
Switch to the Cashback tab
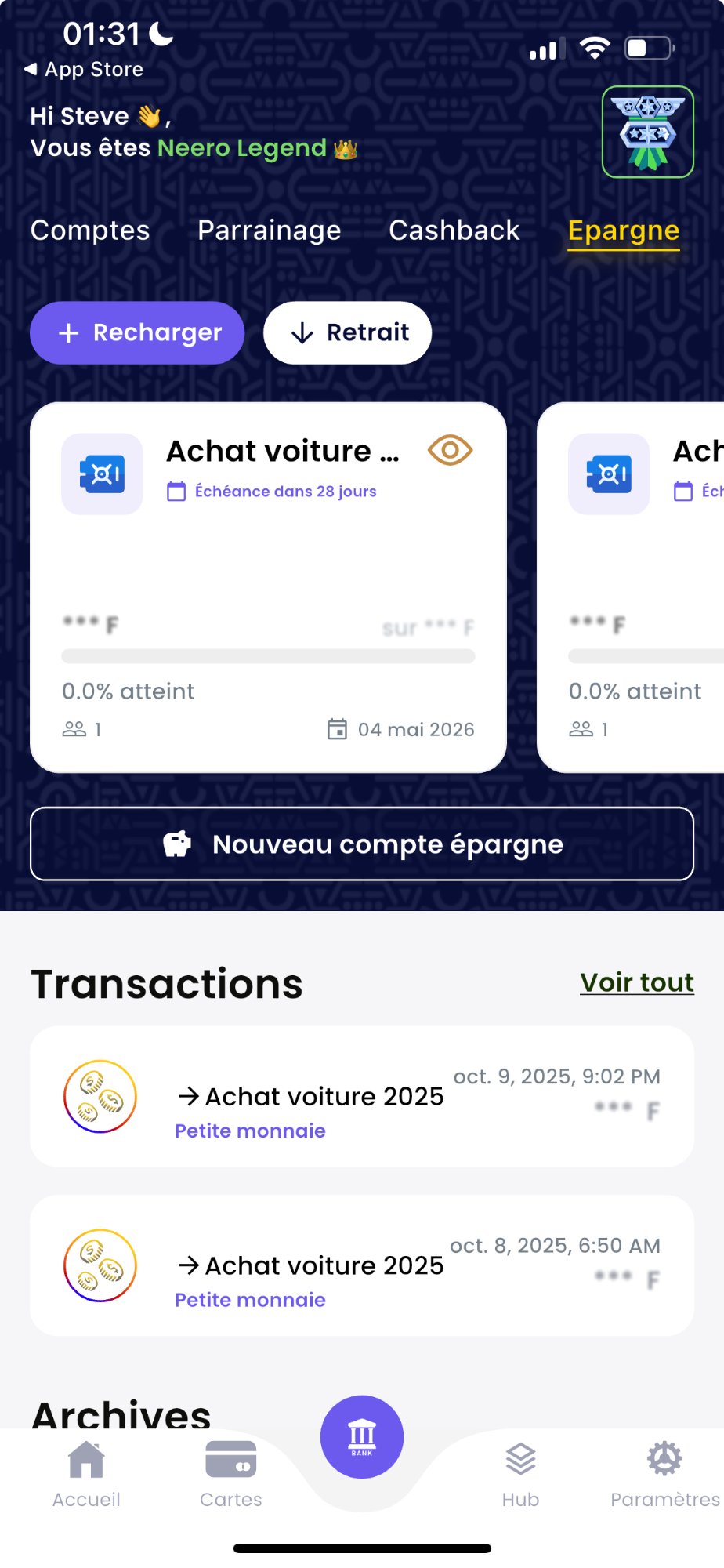click(x=453, y=230)
